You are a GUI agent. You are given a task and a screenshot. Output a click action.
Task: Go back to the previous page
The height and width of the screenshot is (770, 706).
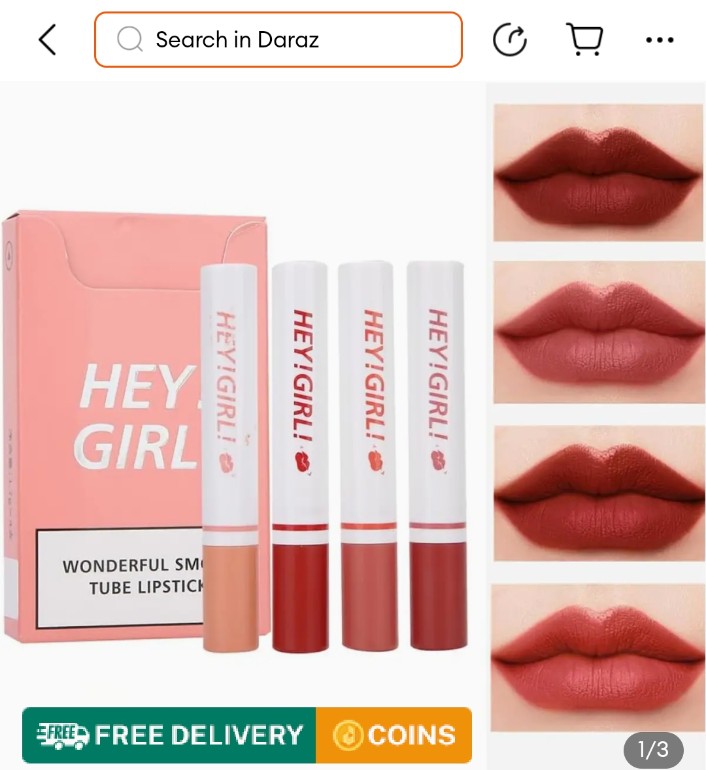(x=47, y=40)
